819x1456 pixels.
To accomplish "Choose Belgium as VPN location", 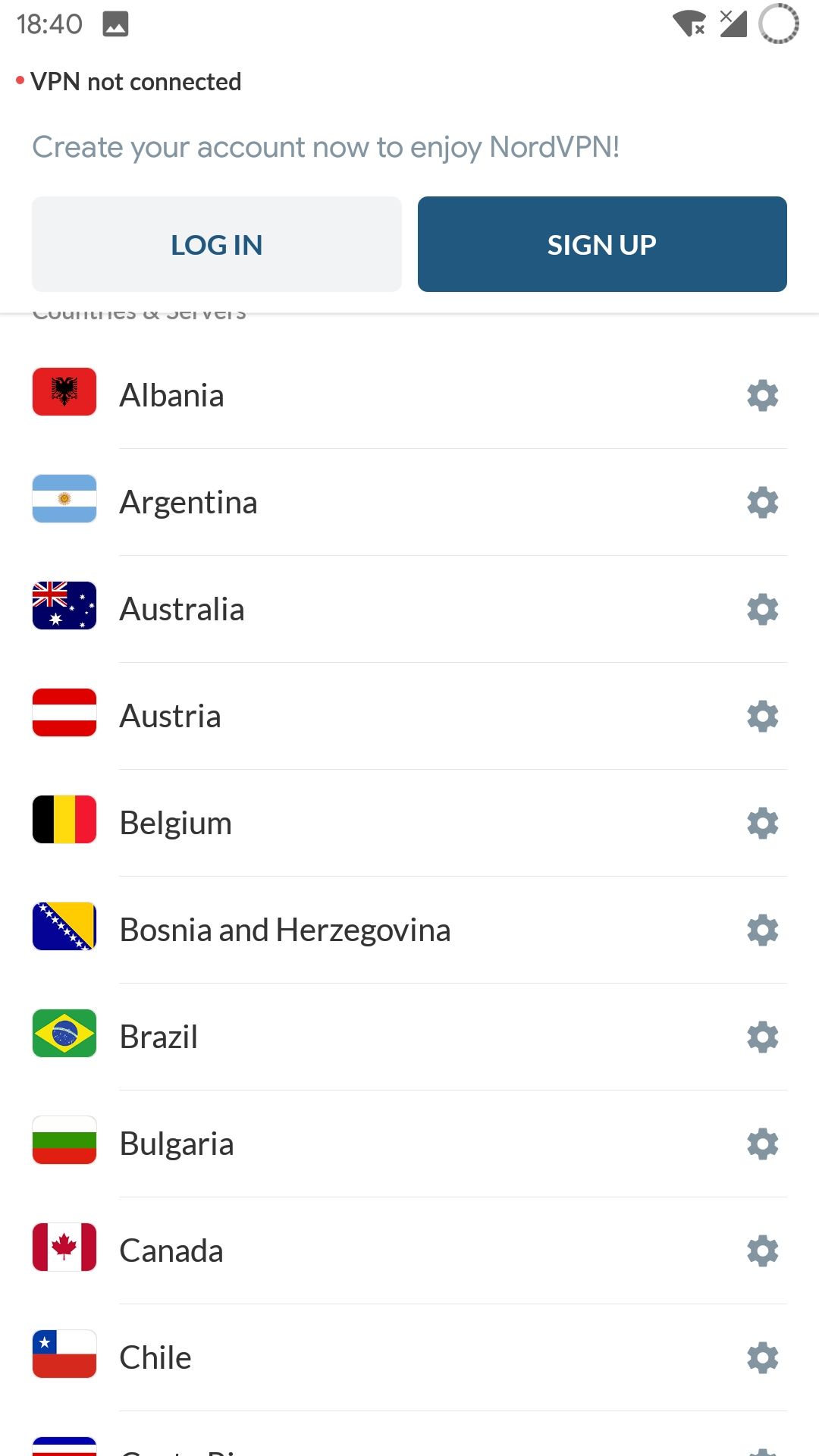I will 176,823.
